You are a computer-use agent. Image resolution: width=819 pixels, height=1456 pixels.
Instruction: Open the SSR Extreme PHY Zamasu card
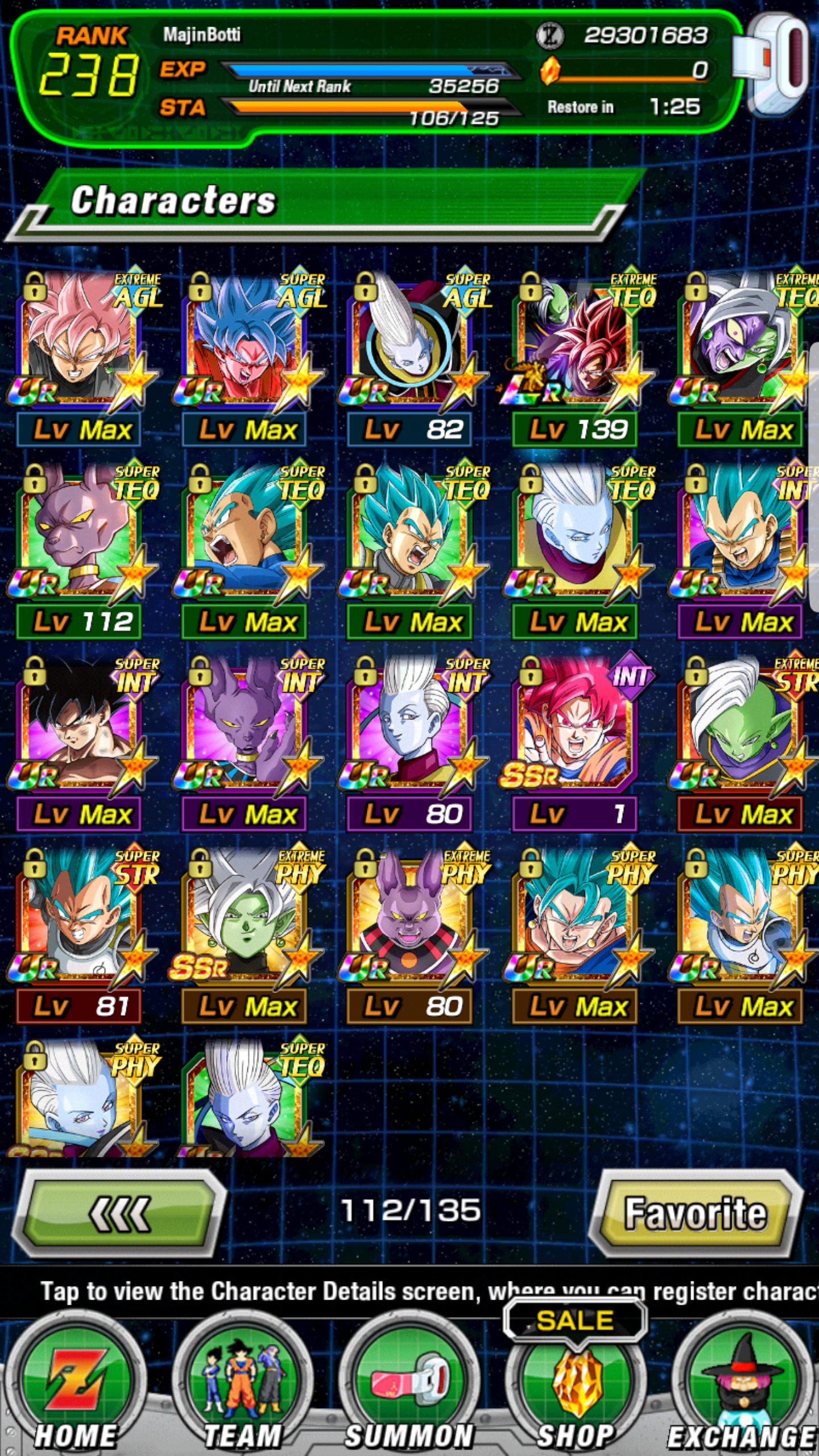click(x=245, y=933)
